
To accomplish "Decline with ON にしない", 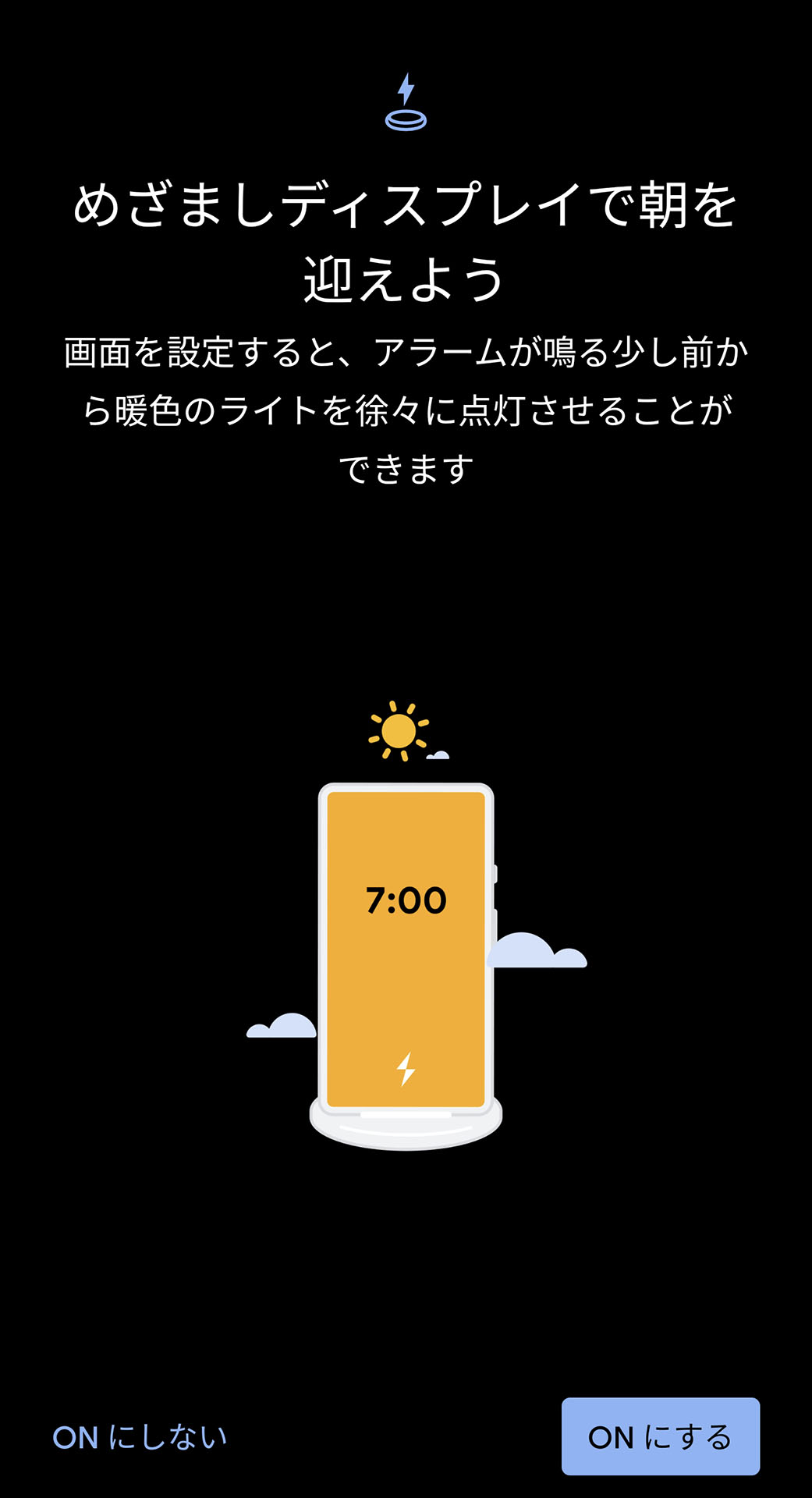I will click(140, 1437).
